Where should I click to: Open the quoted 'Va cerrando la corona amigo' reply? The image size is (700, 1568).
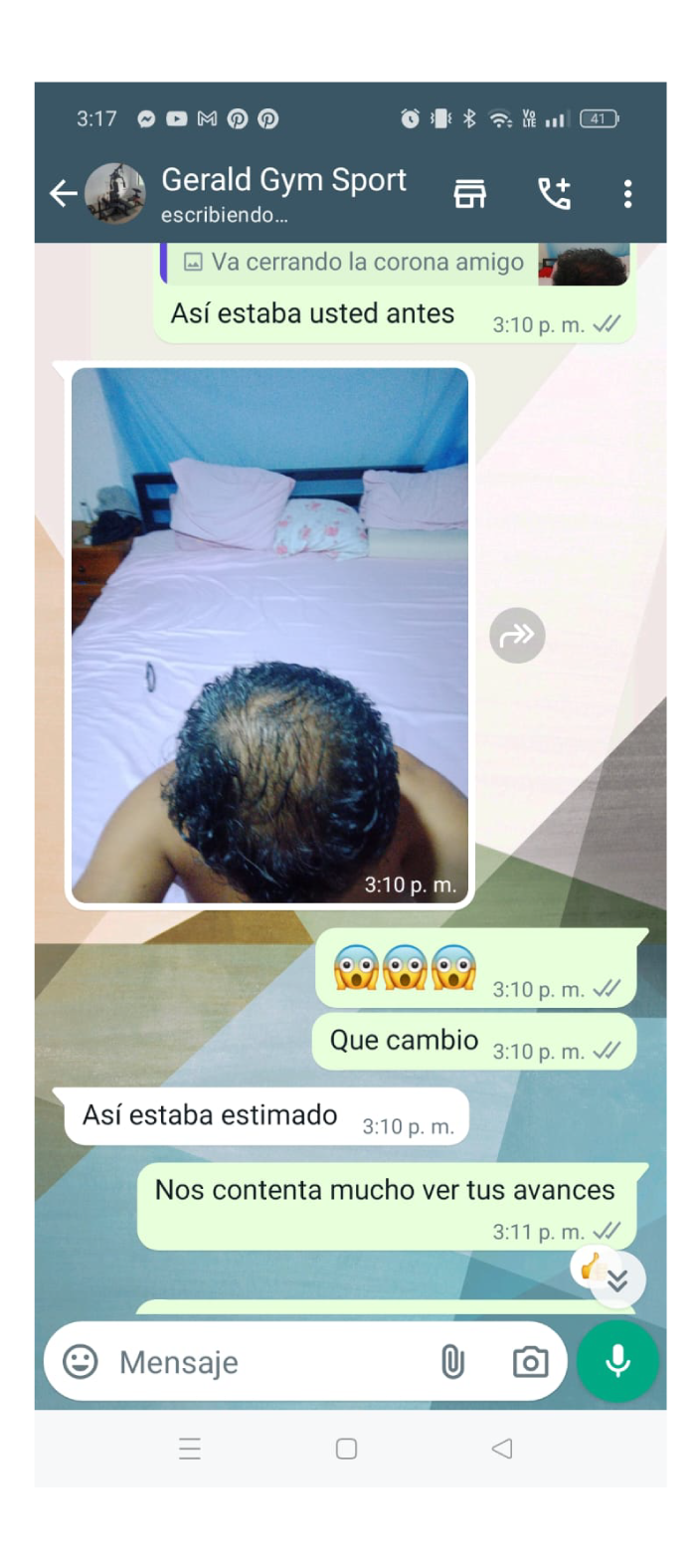click(x=368, y=263)
